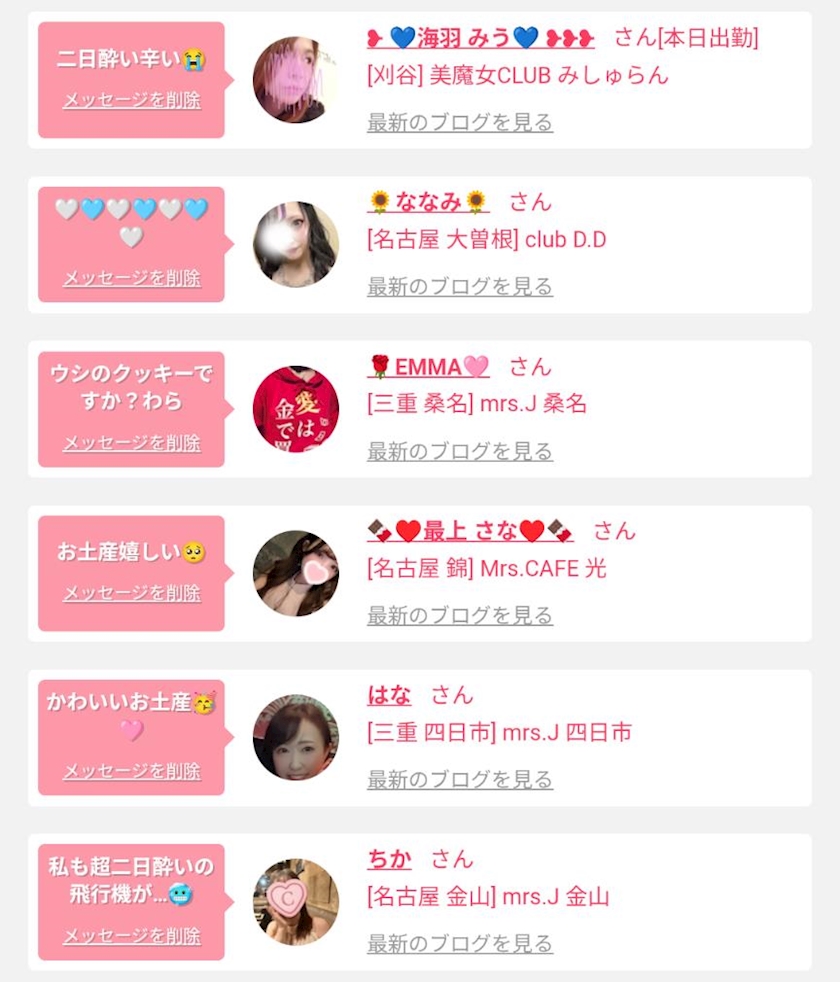Open 海羽 みう's profile name link
840x982 pixels.
coord(480,38)
